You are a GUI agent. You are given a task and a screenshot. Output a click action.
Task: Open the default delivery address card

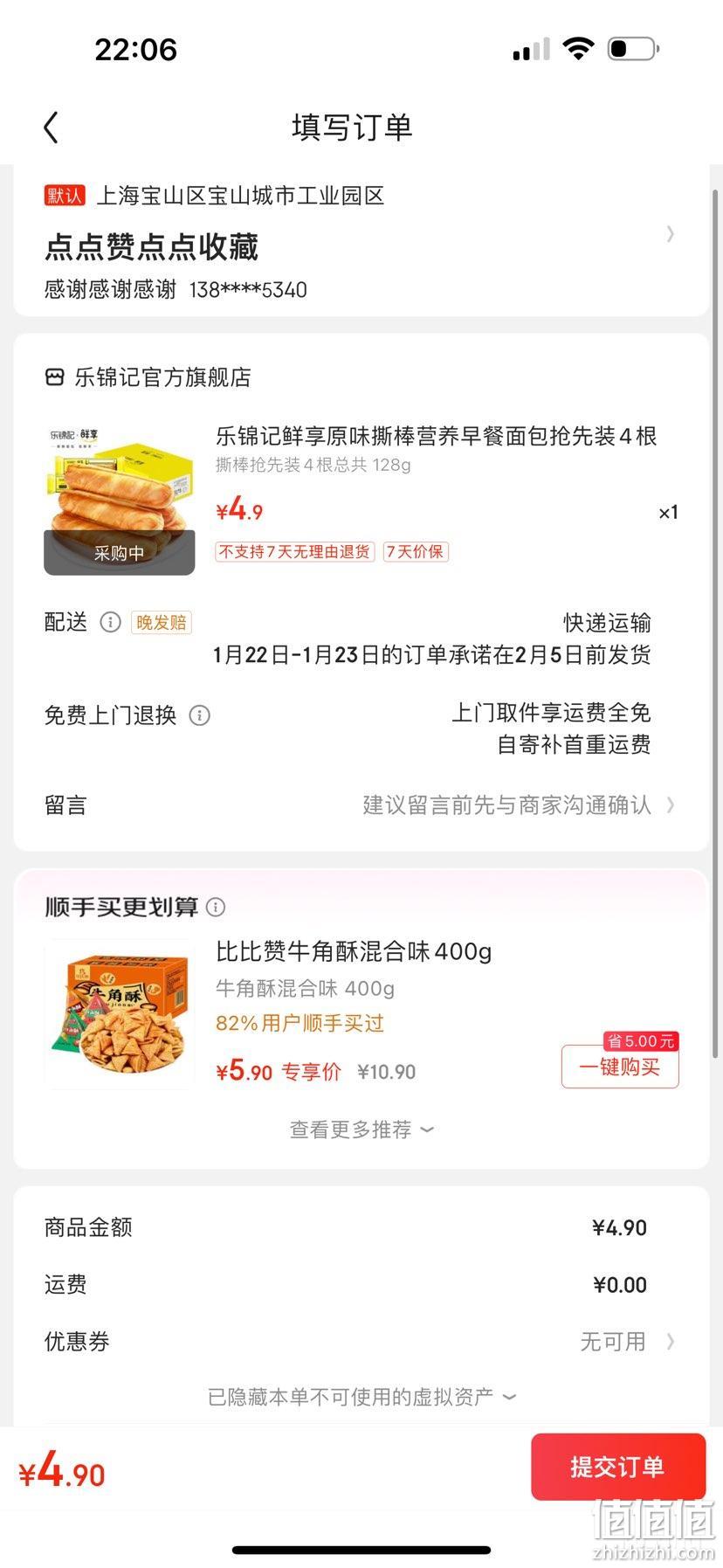(x=361, y=241)
